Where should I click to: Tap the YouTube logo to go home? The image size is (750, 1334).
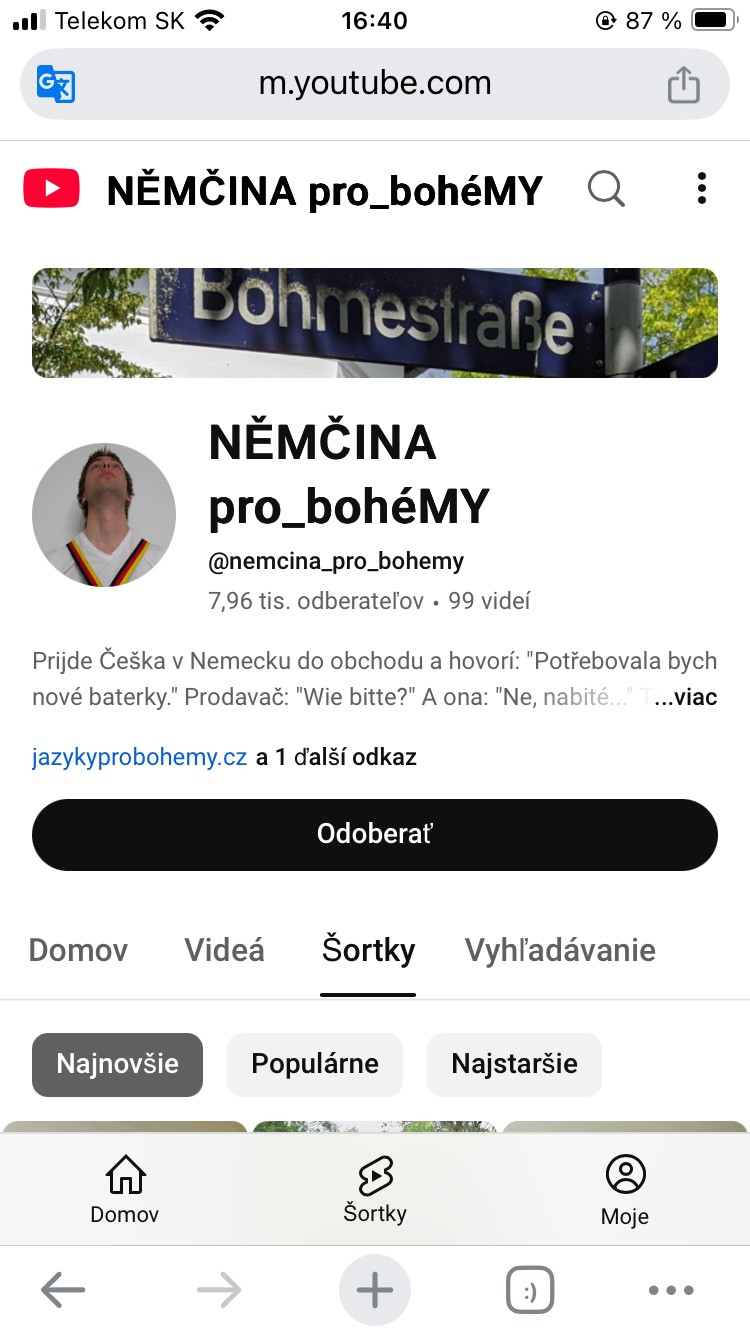(x=51, y=188)
